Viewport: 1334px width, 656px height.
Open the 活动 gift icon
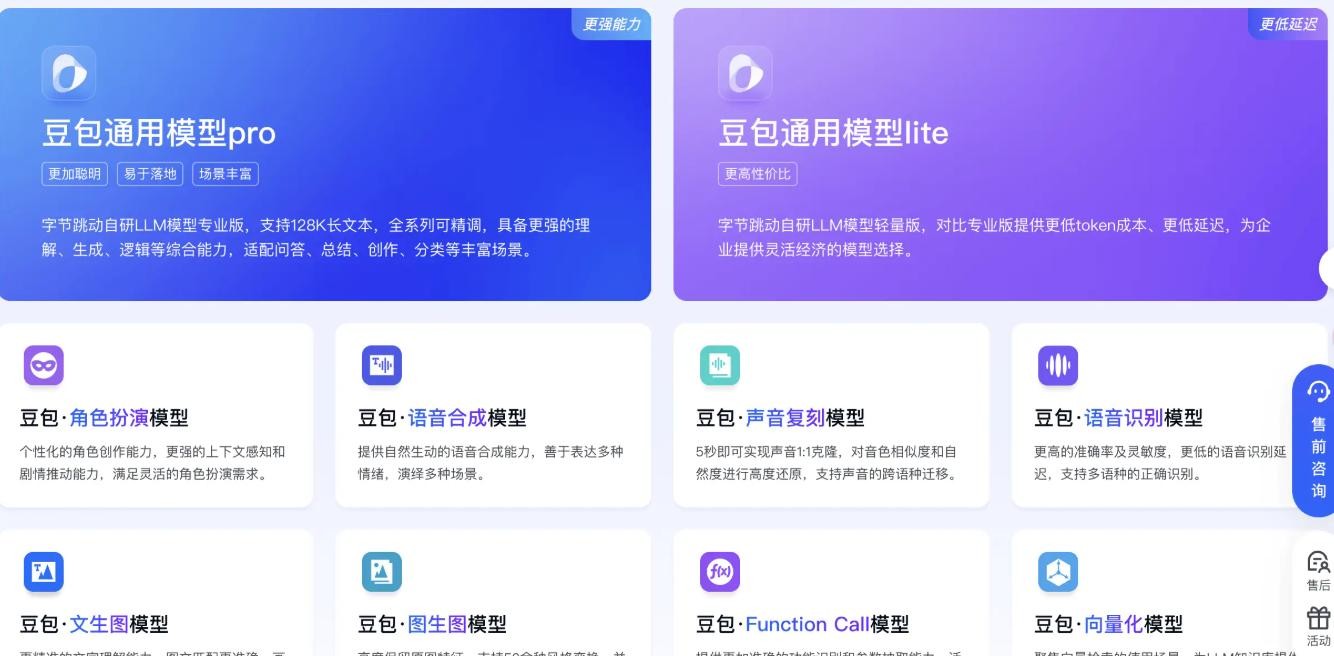tap(1318, 627)
